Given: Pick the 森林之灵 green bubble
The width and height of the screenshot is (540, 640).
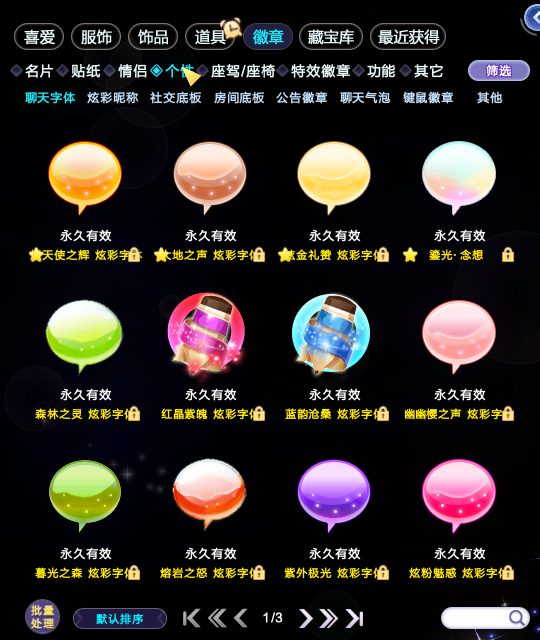Looking at the screenshot, I should pyautogui.click(x=84, y=336).
